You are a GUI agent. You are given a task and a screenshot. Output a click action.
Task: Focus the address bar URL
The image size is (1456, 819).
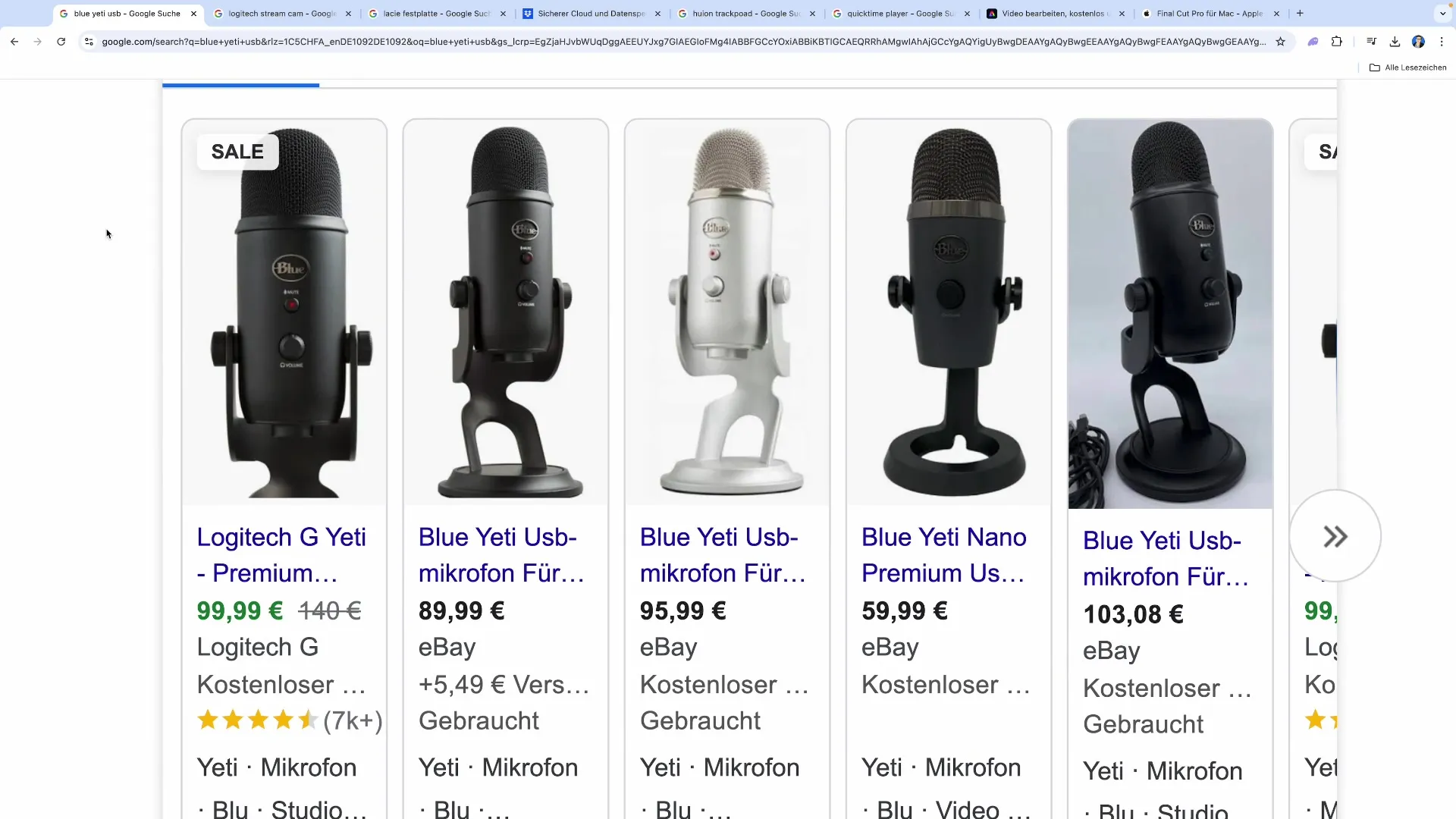(x=682, y=42)
